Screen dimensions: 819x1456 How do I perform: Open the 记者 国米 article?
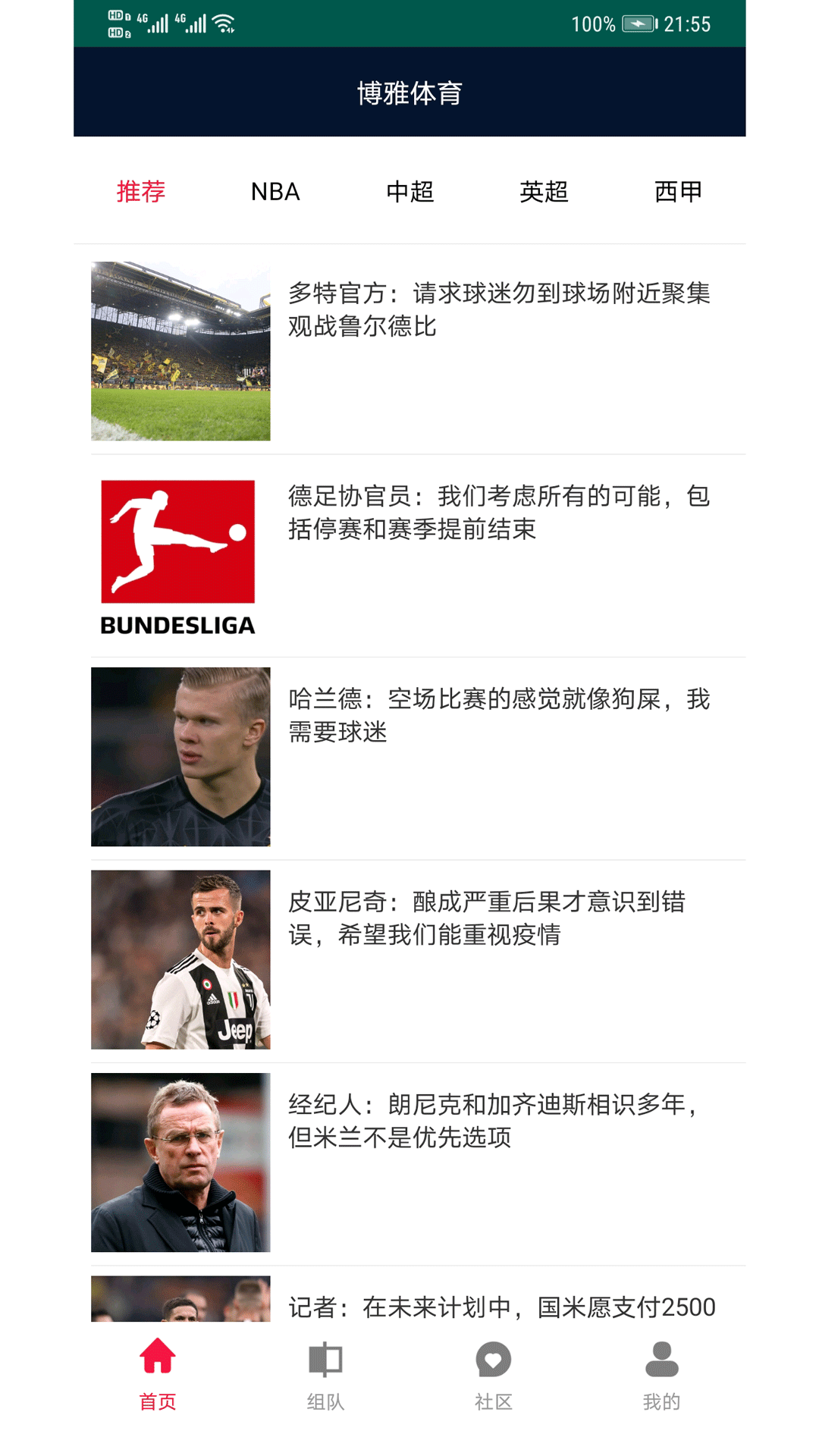point(500,1306)
